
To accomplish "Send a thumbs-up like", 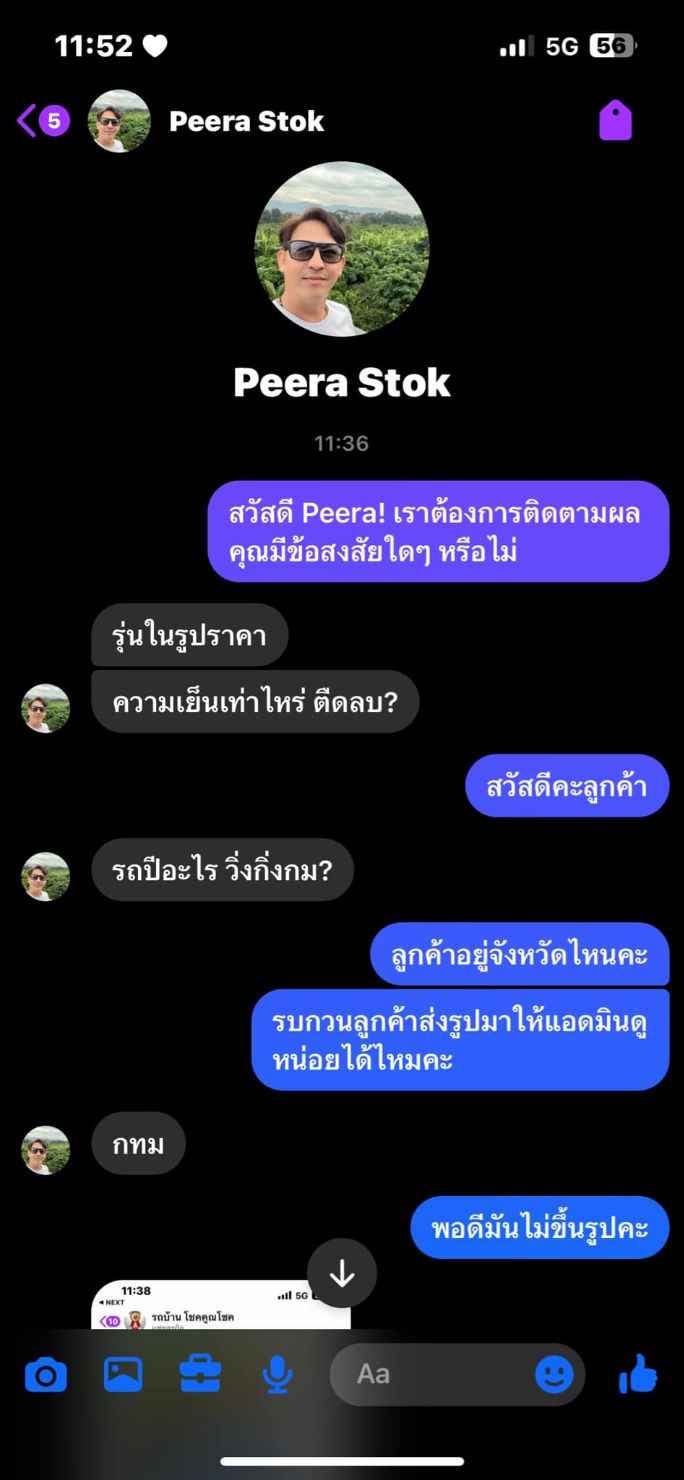I will (638, 1374).
